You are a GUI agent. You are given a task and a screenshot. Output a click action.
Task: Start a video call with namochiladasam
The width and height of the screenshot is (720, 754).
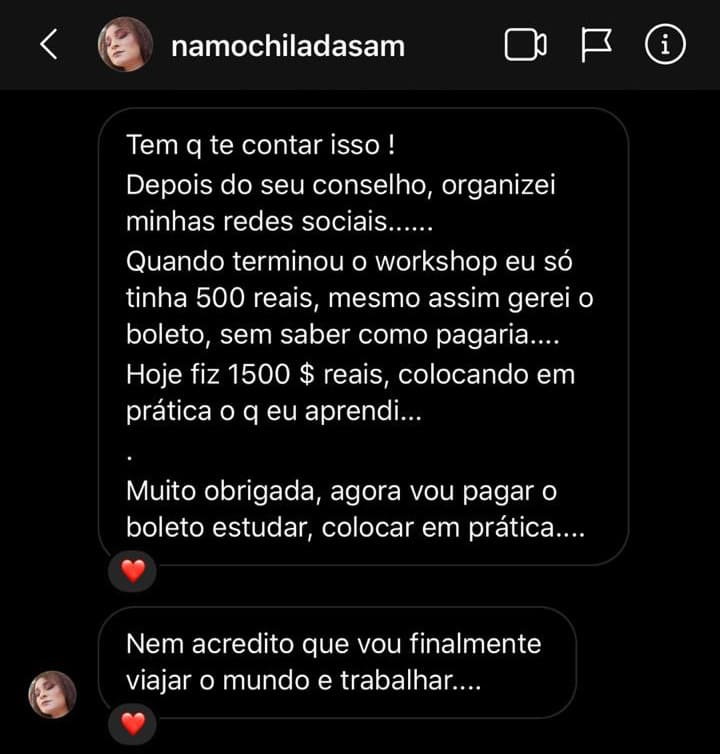tap(525, 45)
